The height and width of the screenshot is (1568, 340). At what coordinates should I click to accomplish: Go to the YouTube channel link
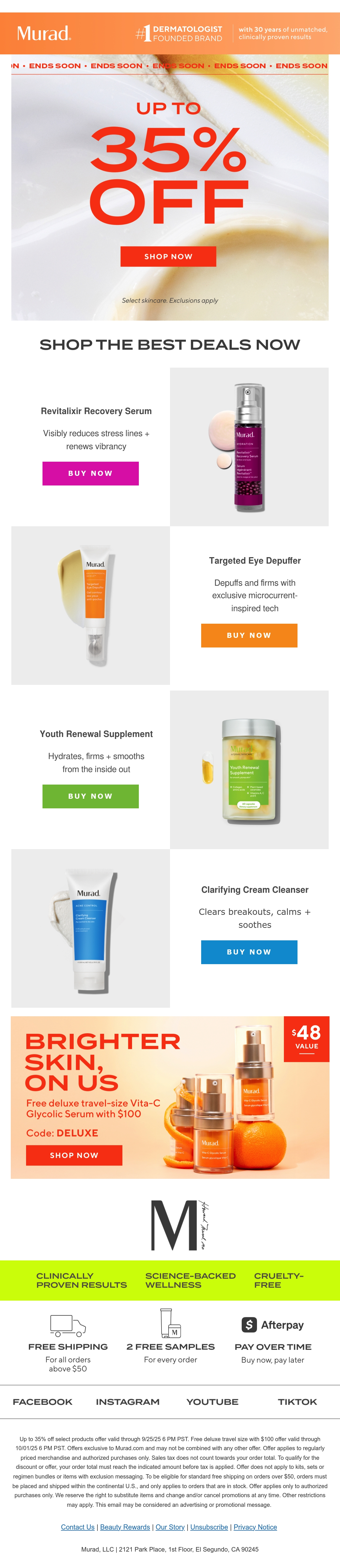(213, 1402)
